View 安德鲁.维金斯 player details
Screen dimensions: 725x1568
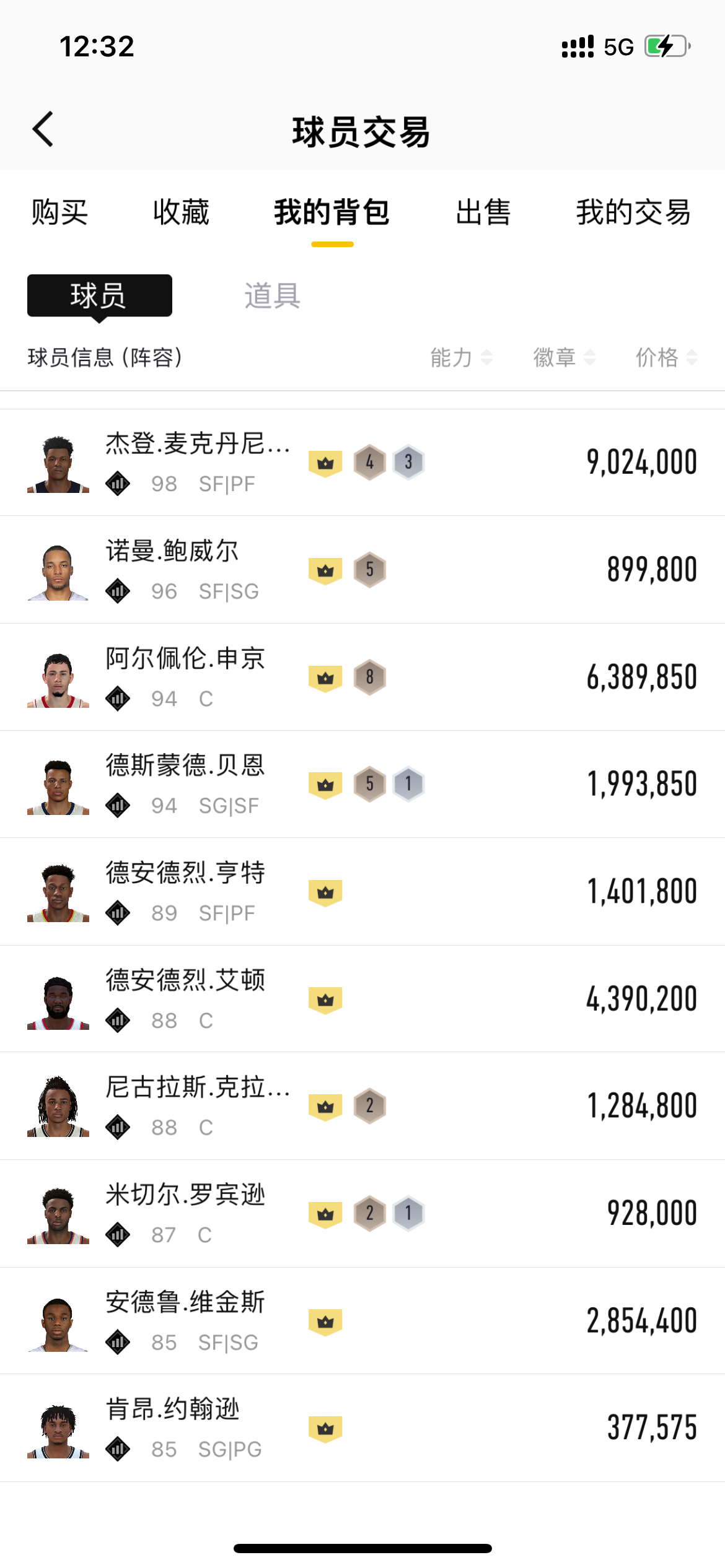tap(362, 1321)
